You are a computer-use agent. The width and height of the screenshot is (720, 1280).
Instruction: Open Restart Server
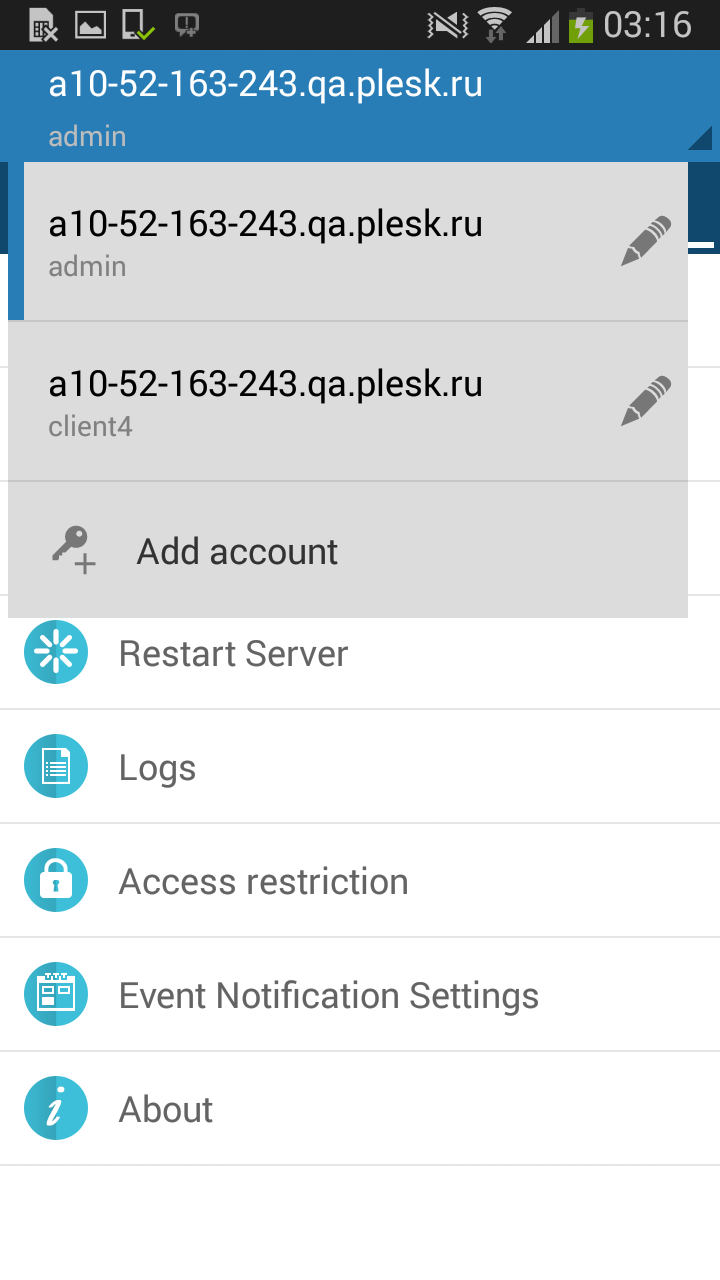point(360,653)
